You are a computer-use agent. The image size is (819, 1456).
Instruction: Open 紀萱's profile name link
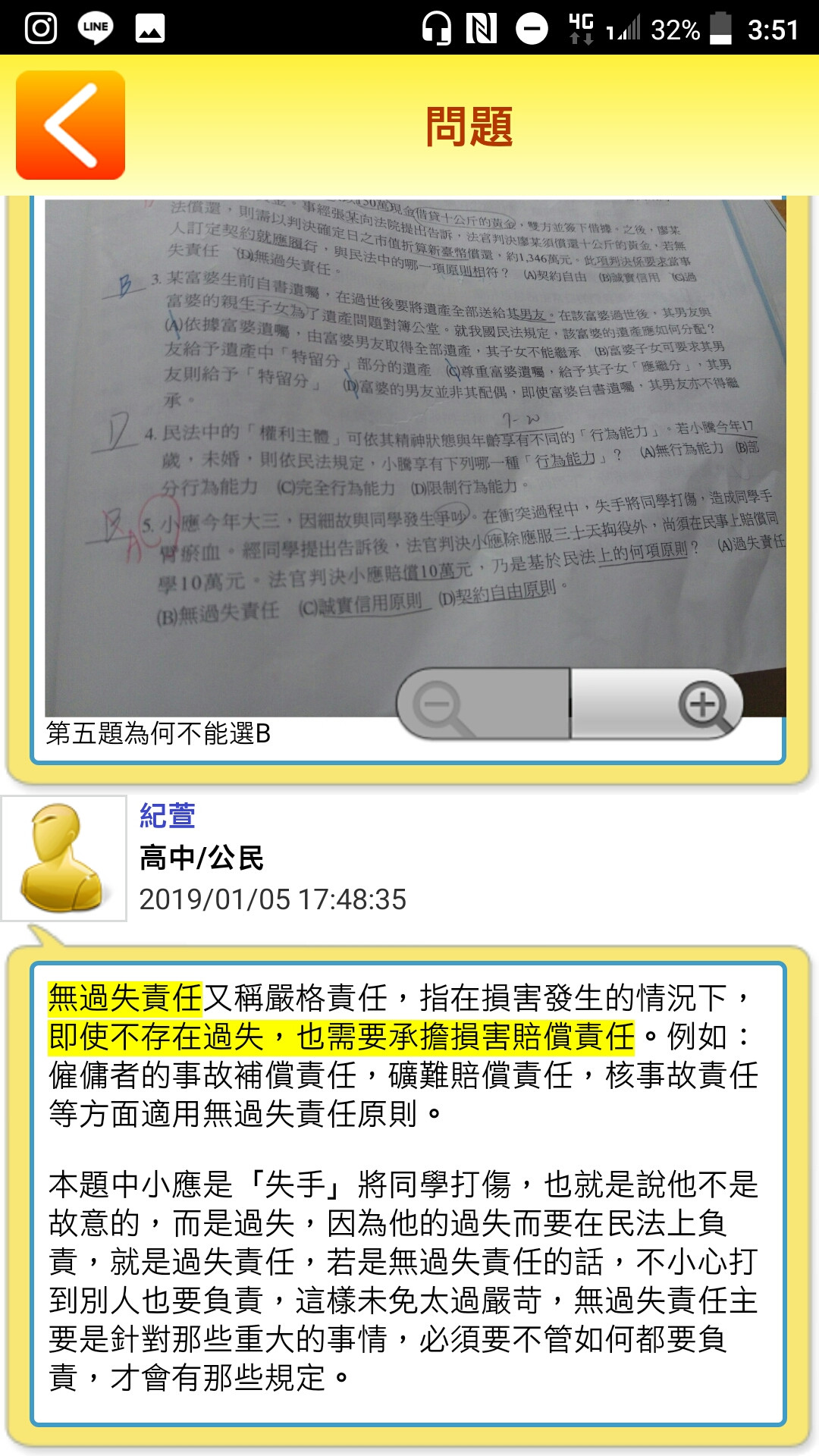(x=168, y=815)
